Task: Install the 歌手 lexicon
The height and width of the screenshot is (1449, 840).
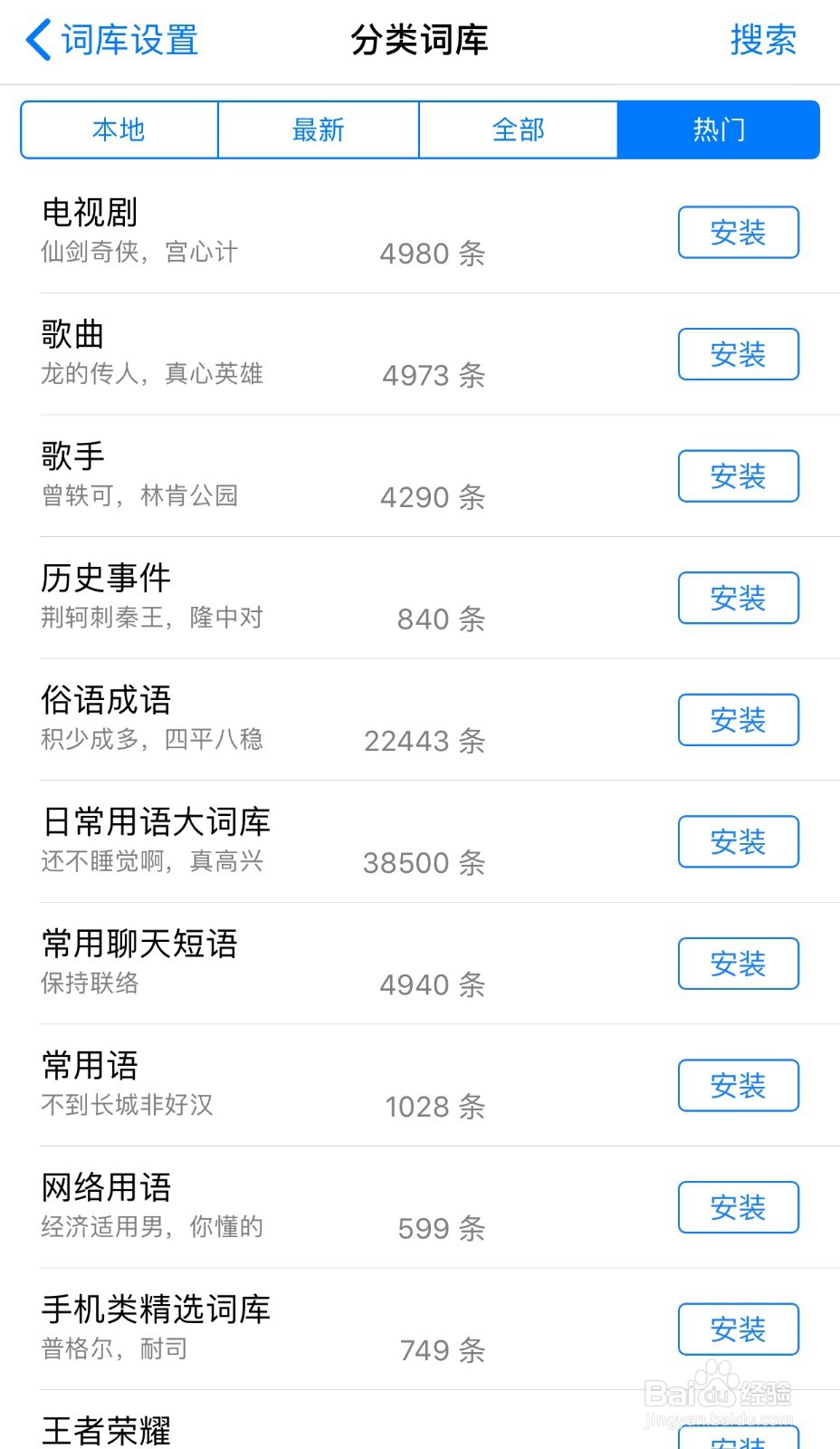Action: pos(738,476)
